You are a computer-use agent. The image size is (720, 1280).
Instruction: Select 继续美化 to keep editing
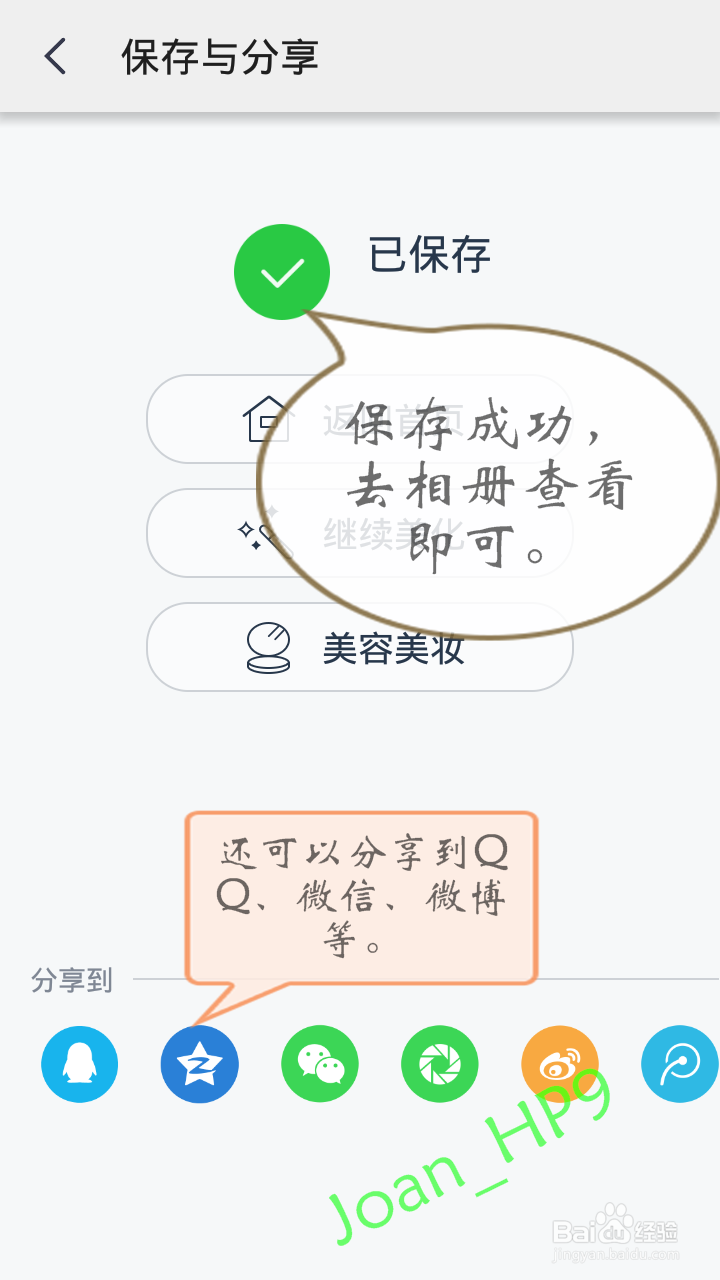pyautogui.click(x=360, y=533)
